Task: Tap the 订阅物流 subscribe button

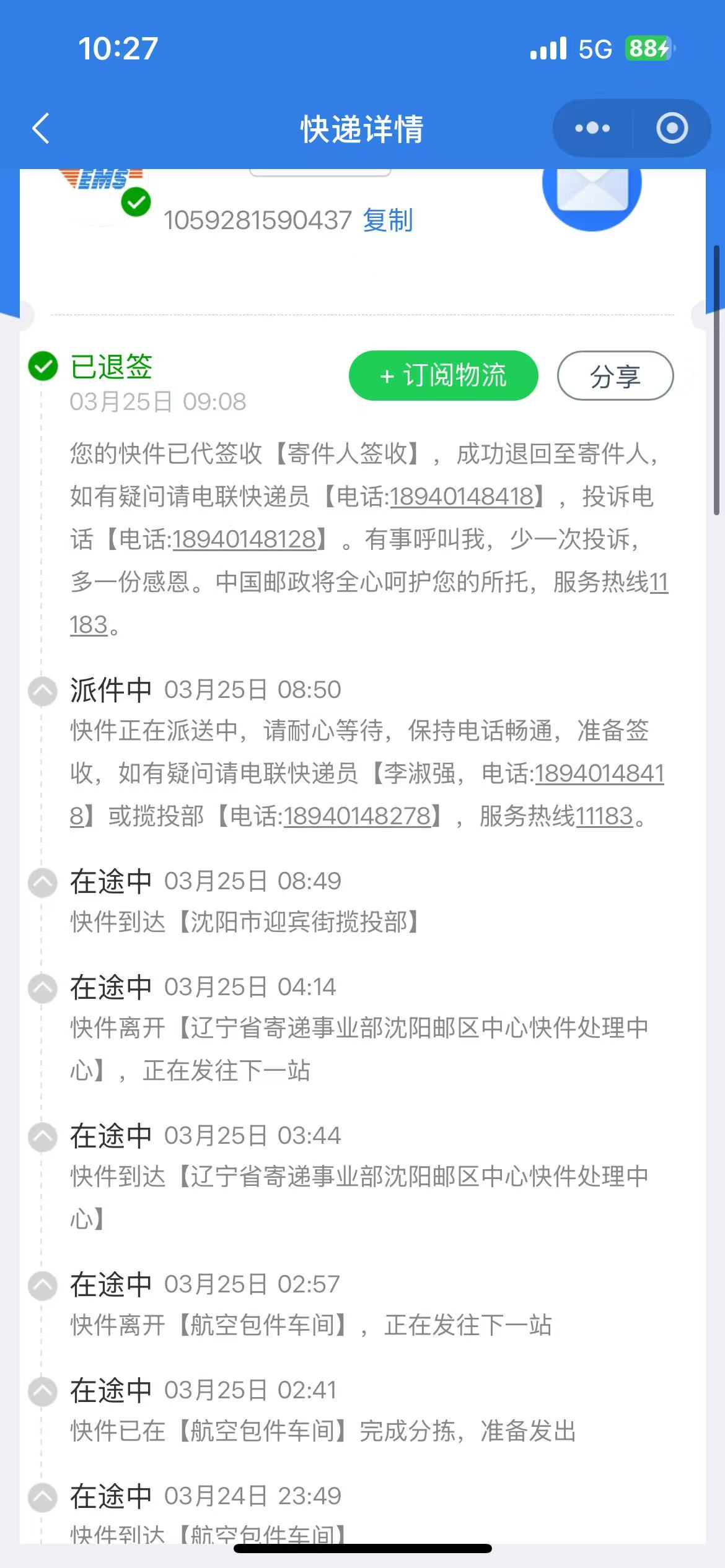Action: (x=443, y=376)
